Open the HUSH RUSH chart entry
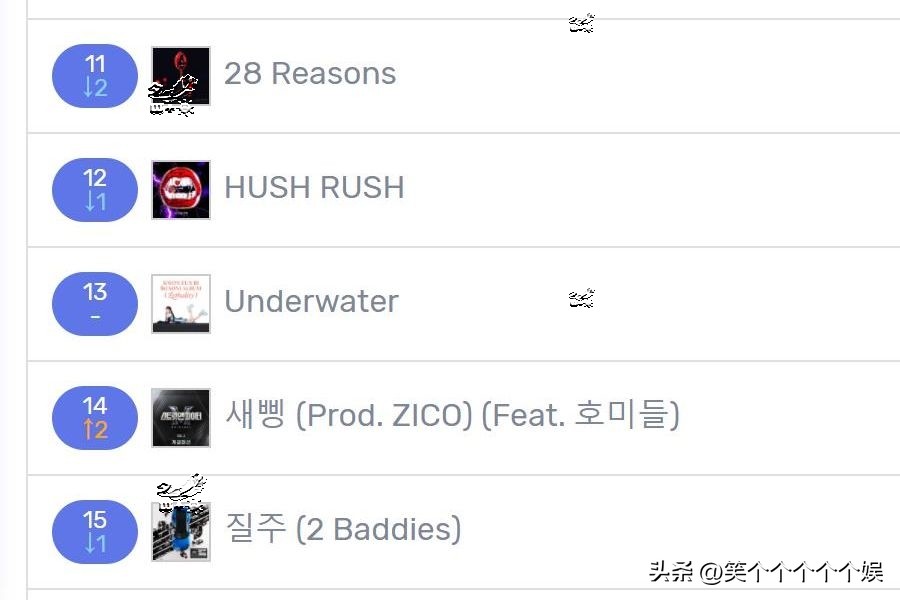Image resolution: width=900 pixels, height=600 pixels. (x=314, y=188)
